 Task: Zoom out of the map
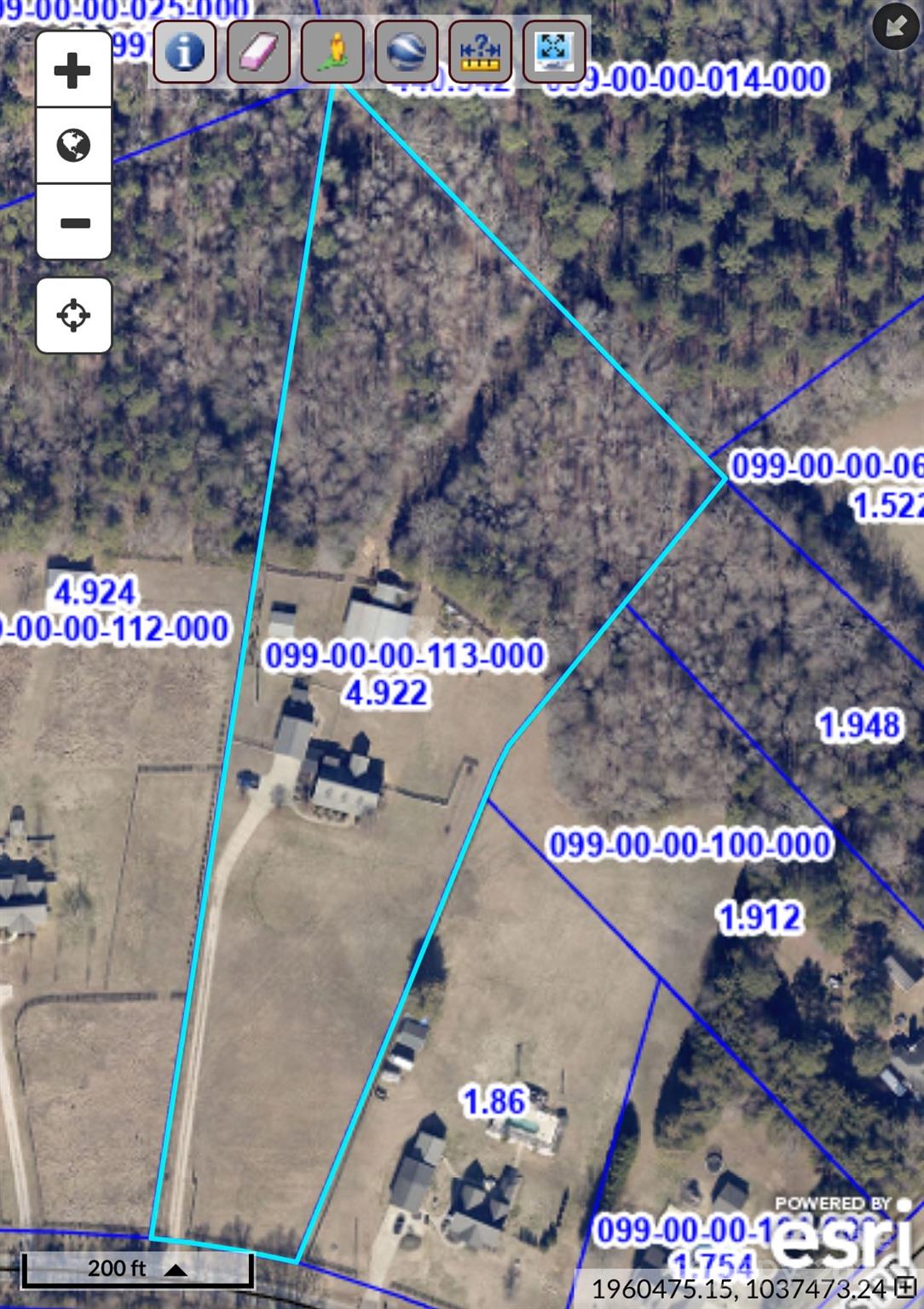74,223
